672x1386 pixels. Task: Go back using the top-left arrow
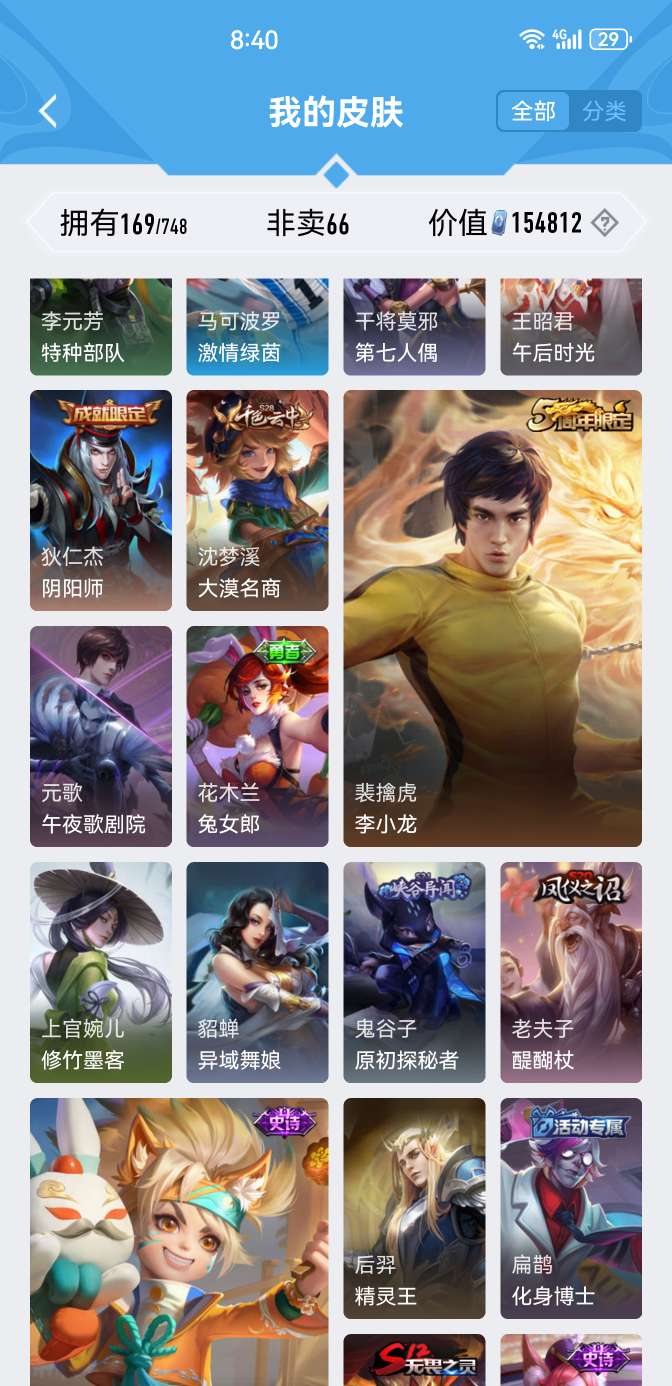point(48,111)
